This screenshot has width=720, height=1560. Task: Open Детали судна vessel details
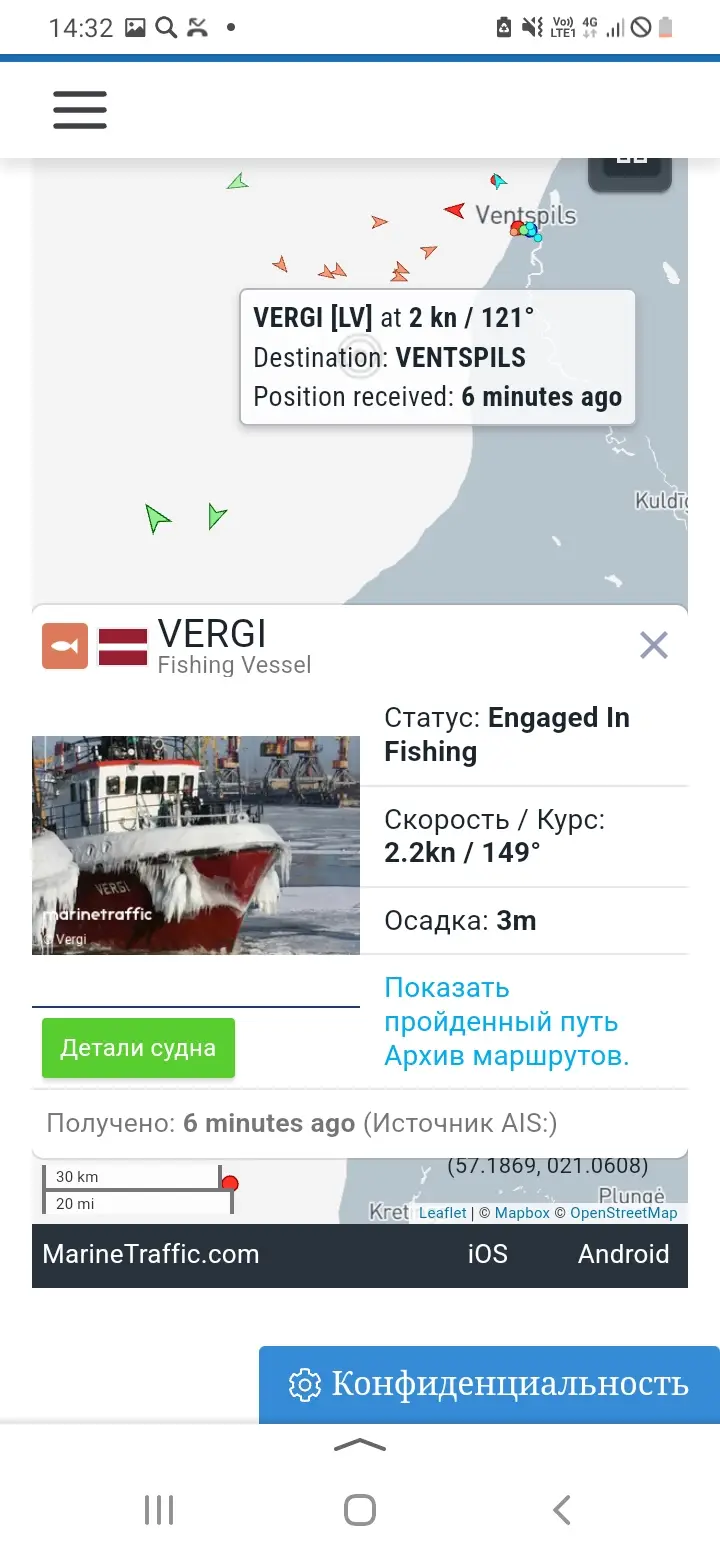click(138, 1048)
